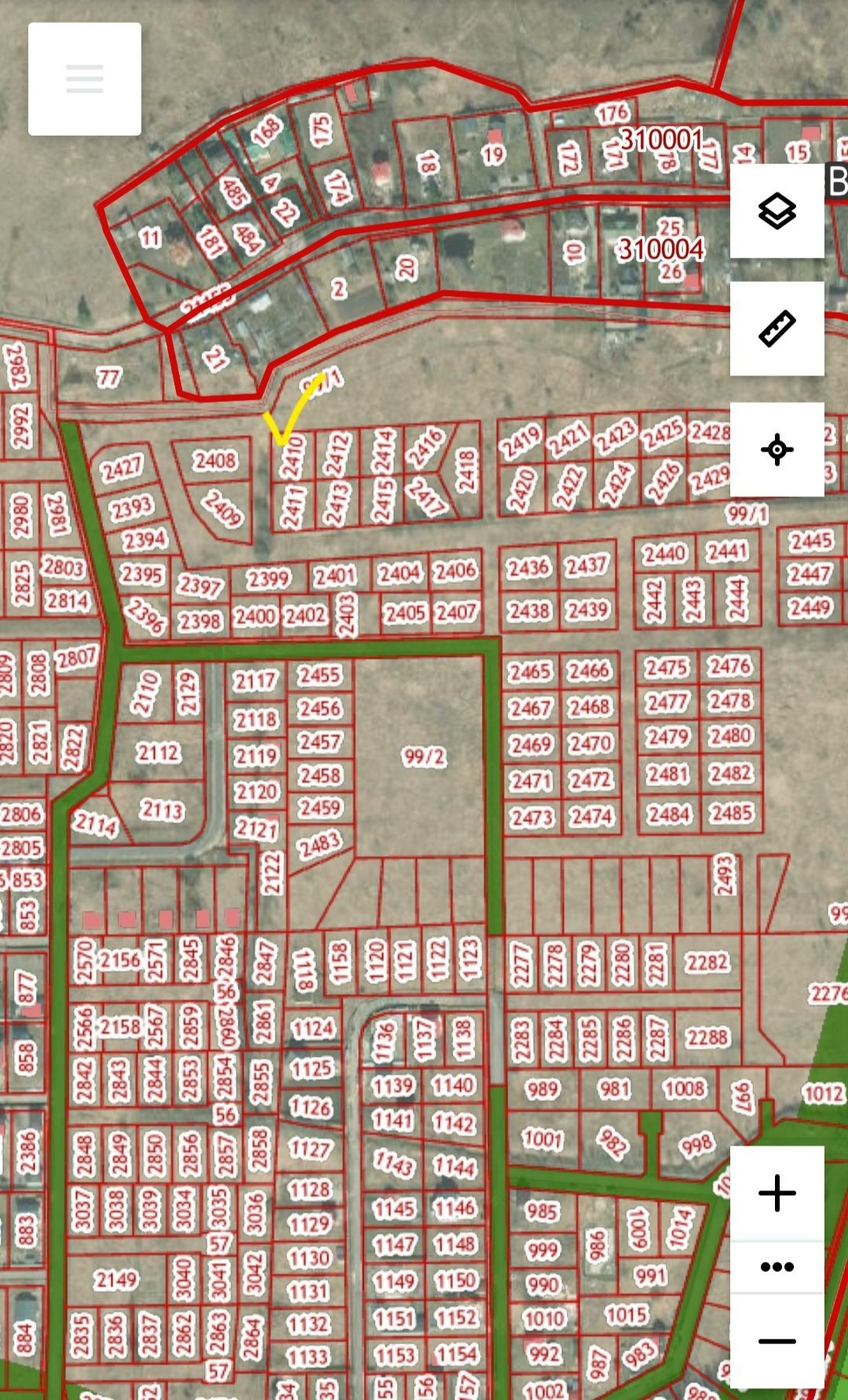The width and height of the screenshot is (848, 1400).
Task: Zoom out with the minus button
Action: point(777,1340)
